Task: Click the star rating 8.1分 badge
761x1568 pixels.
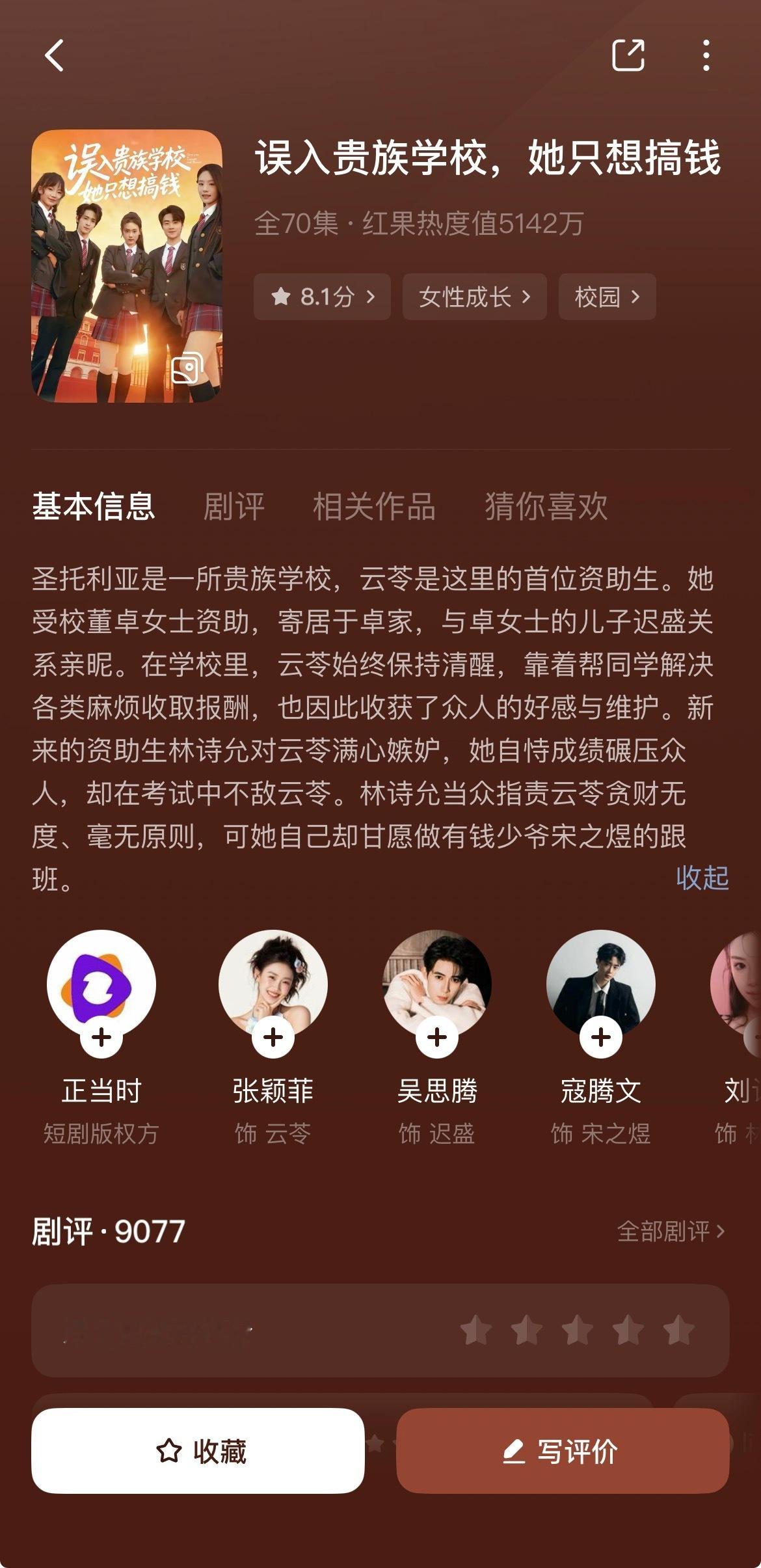Action: (x=321, y=297)
